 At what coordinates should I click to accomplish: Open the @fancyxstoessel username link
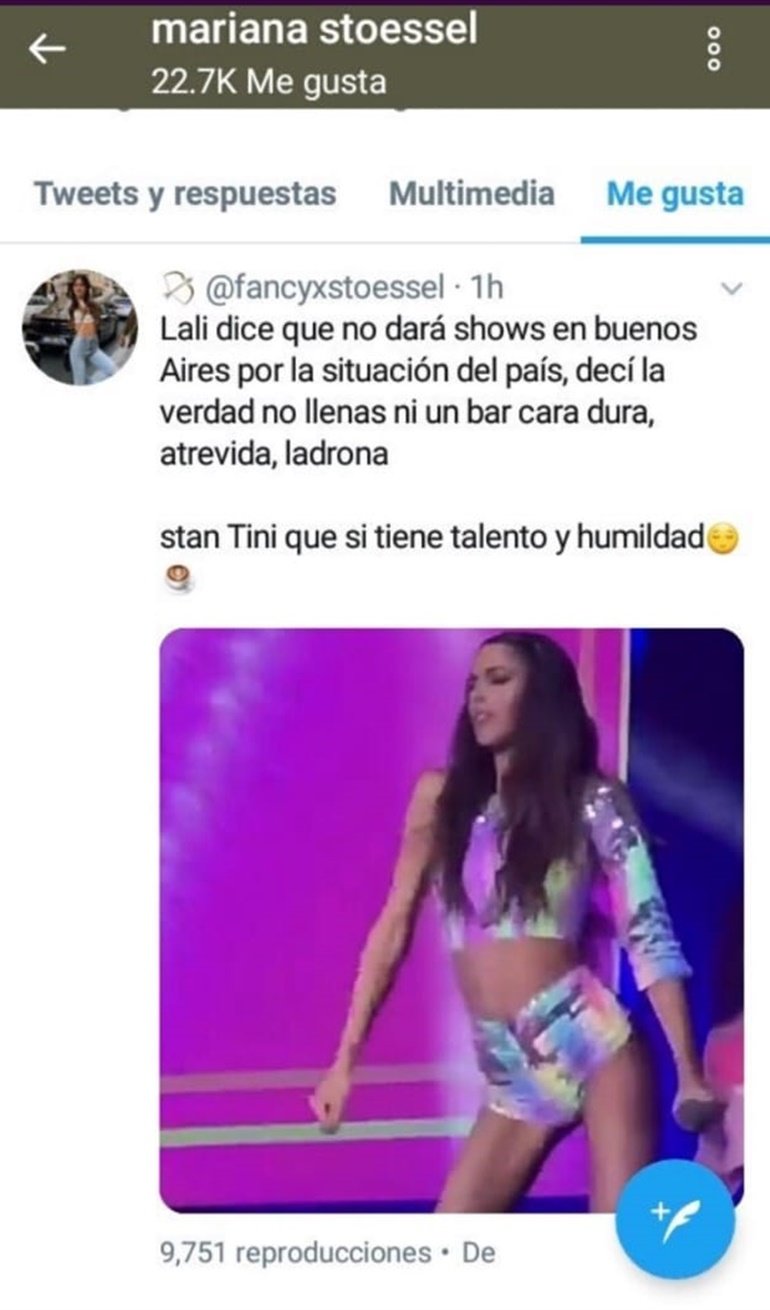[324, 289]
